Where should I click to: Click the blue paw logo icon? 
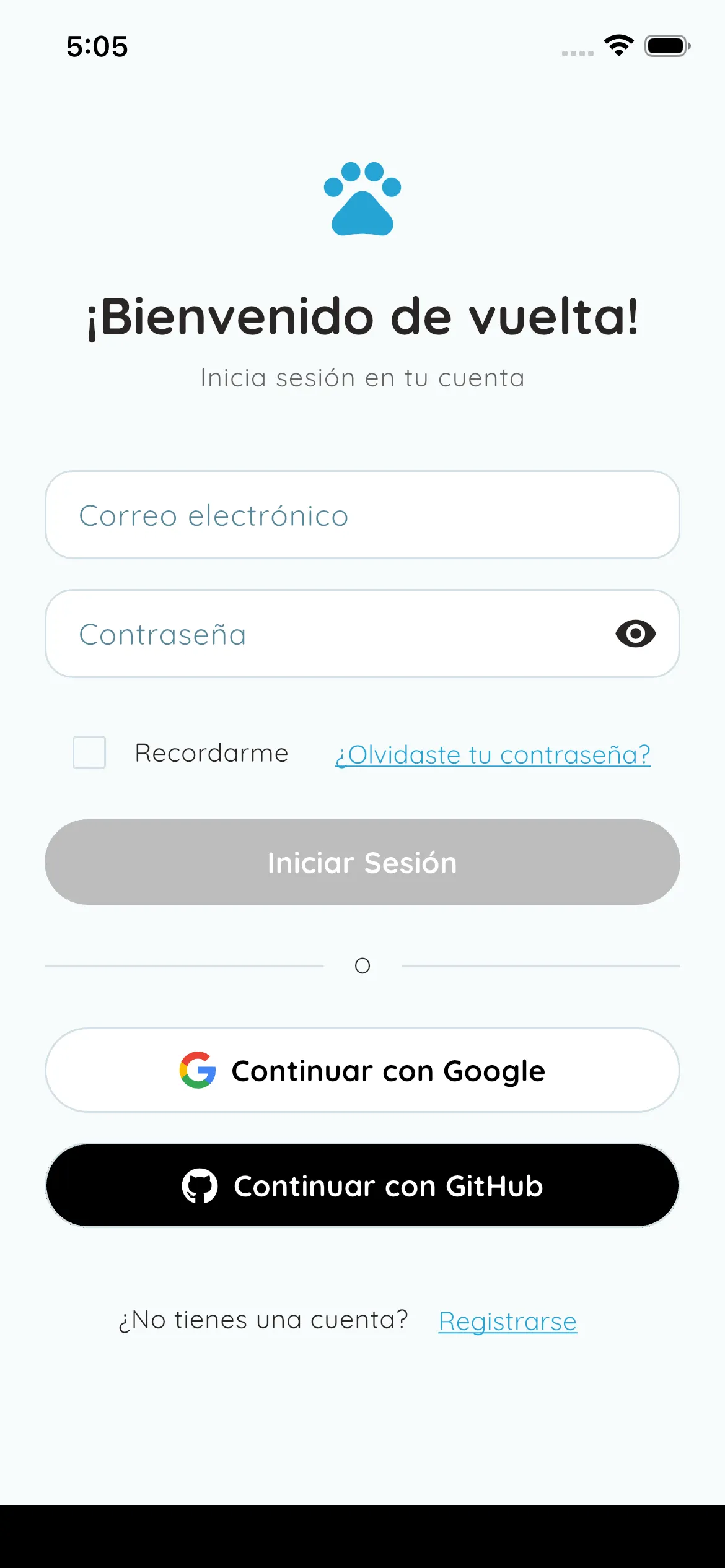[x=362, y=198]
